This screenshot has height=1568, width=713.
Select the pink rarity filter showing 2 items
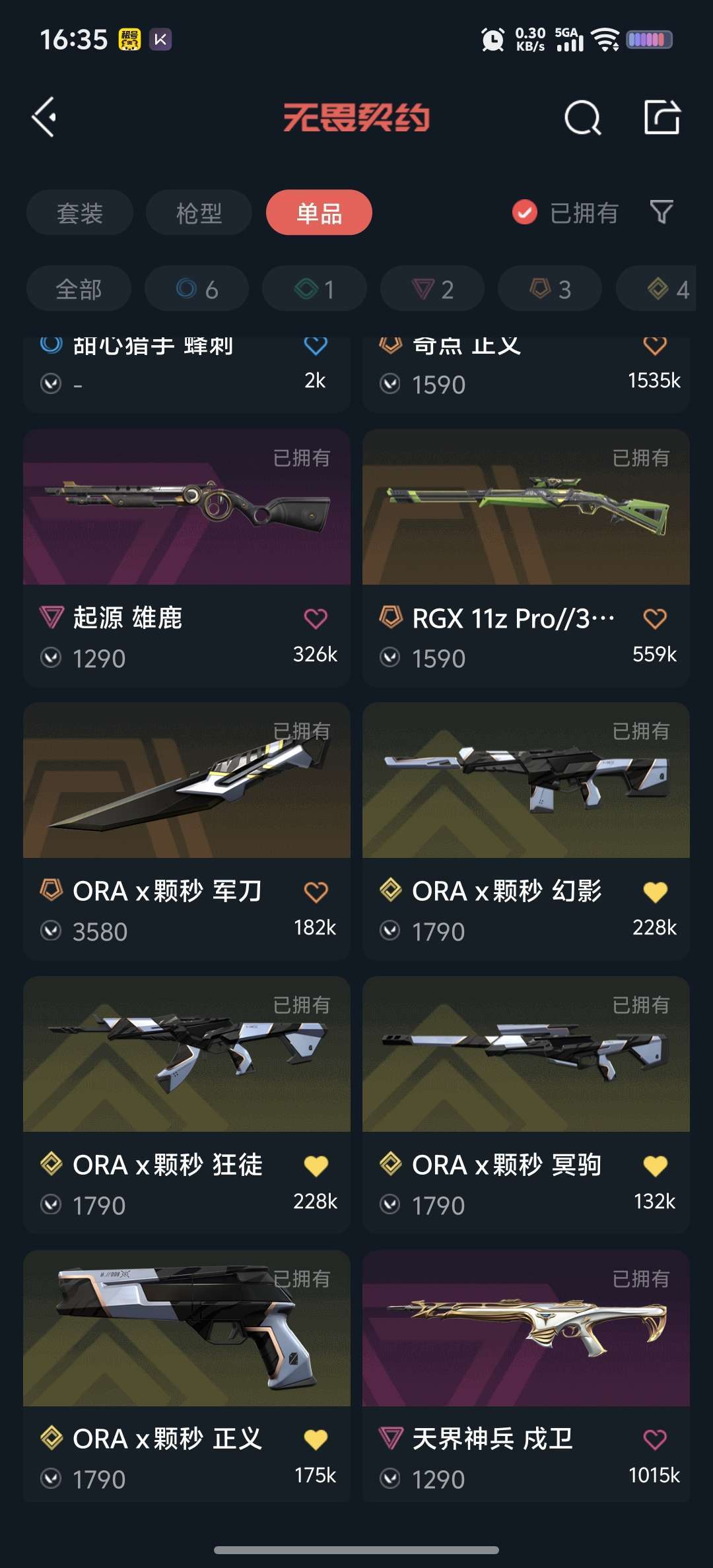pyautogui.click(x=431, y=288)
